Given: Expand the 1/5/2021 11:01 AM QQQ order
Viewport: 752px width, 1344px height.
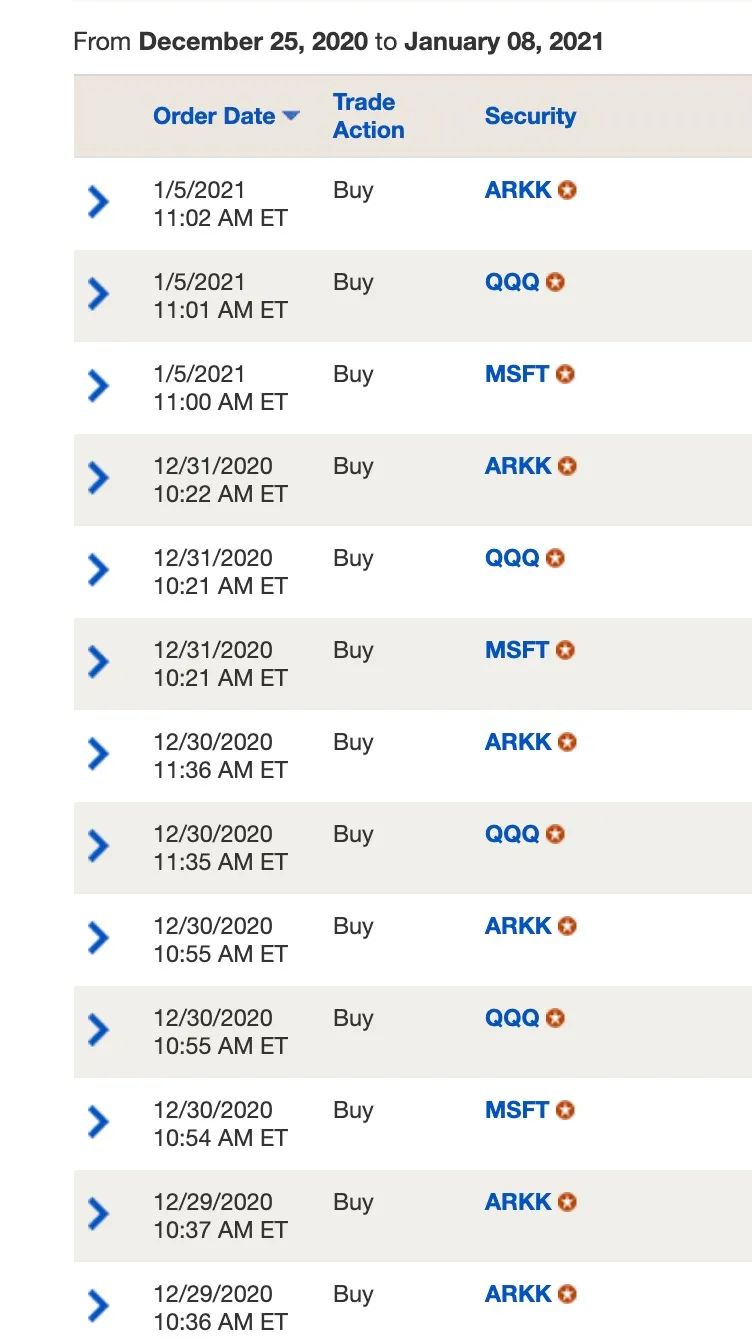Looking at the screenshot, I should coord(98,294).
